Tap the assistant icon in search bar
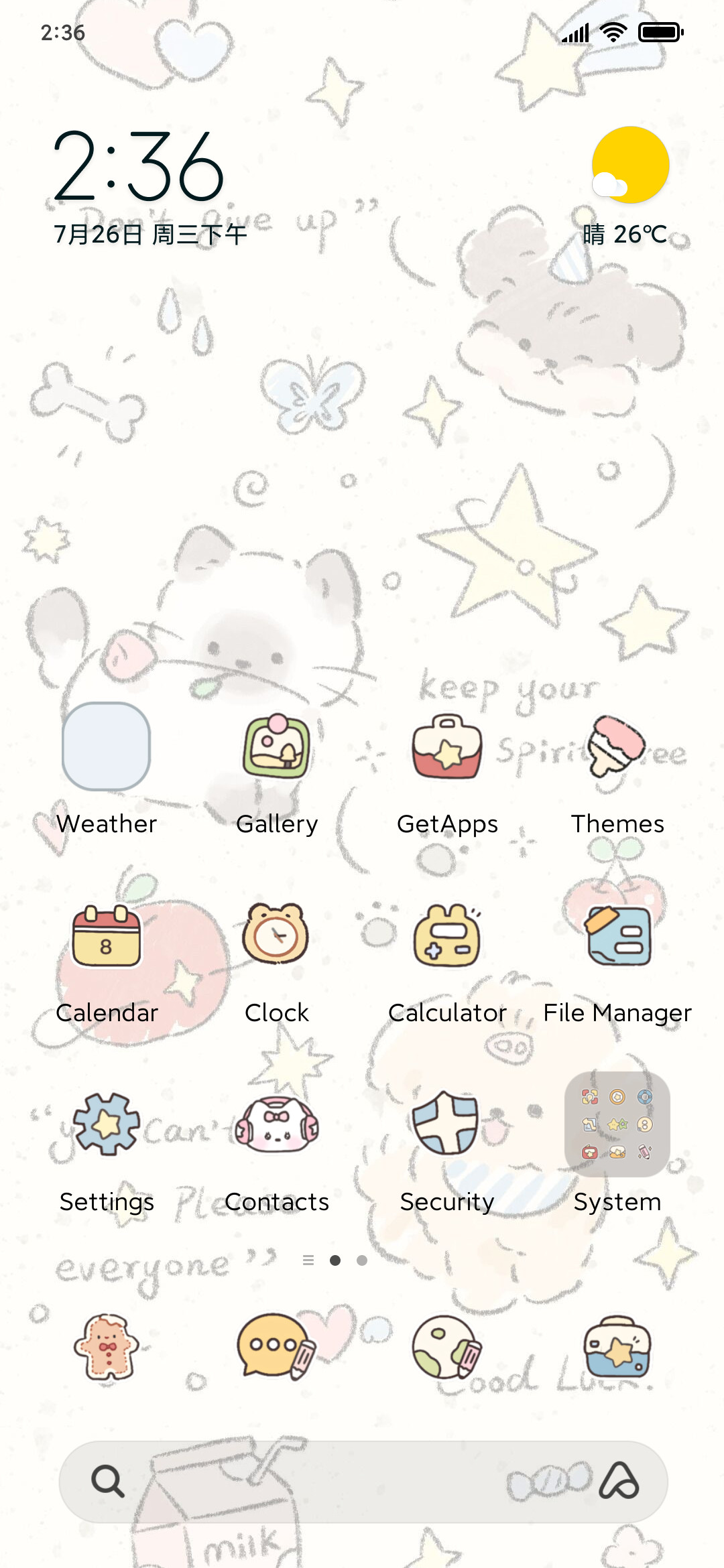The height and width of the screenshot is (1568, 724). point(619,1481)
